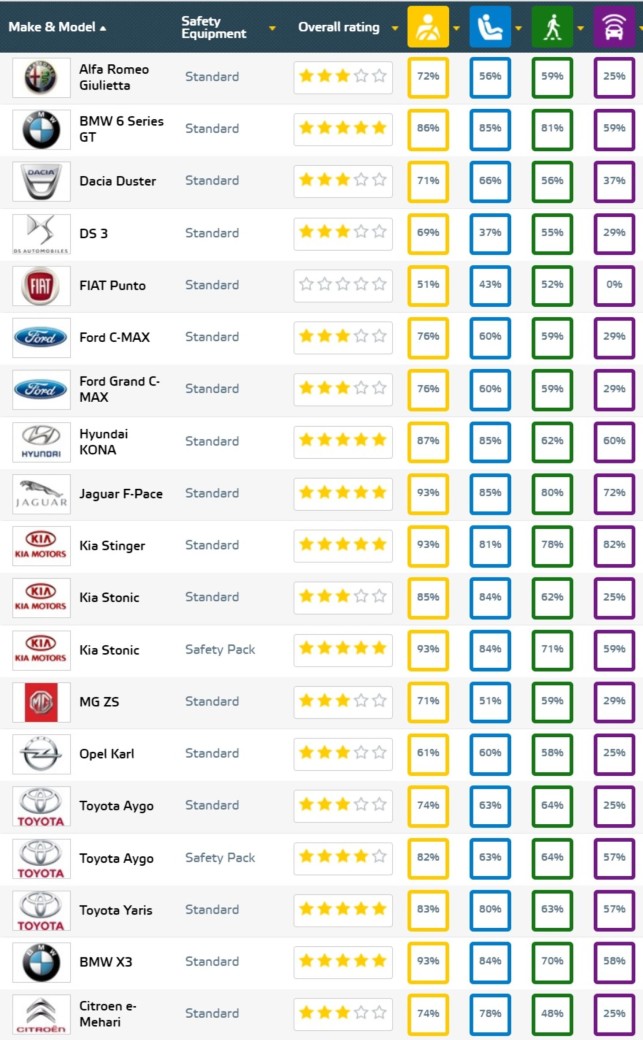
Task: Open Toyota Yaris result row
Action: point(116,910)
